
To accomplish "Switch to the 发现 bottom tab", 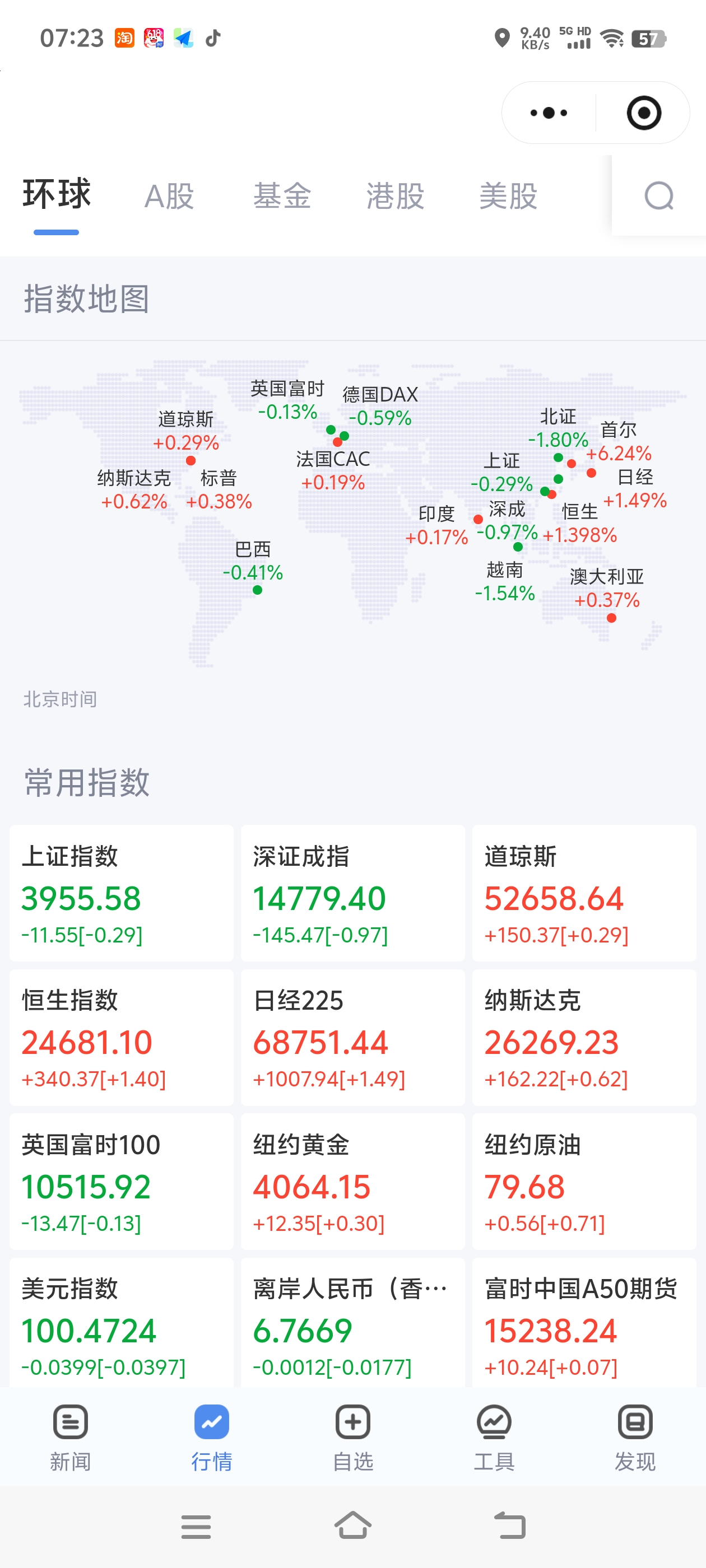I will (x=635, y=1438).
